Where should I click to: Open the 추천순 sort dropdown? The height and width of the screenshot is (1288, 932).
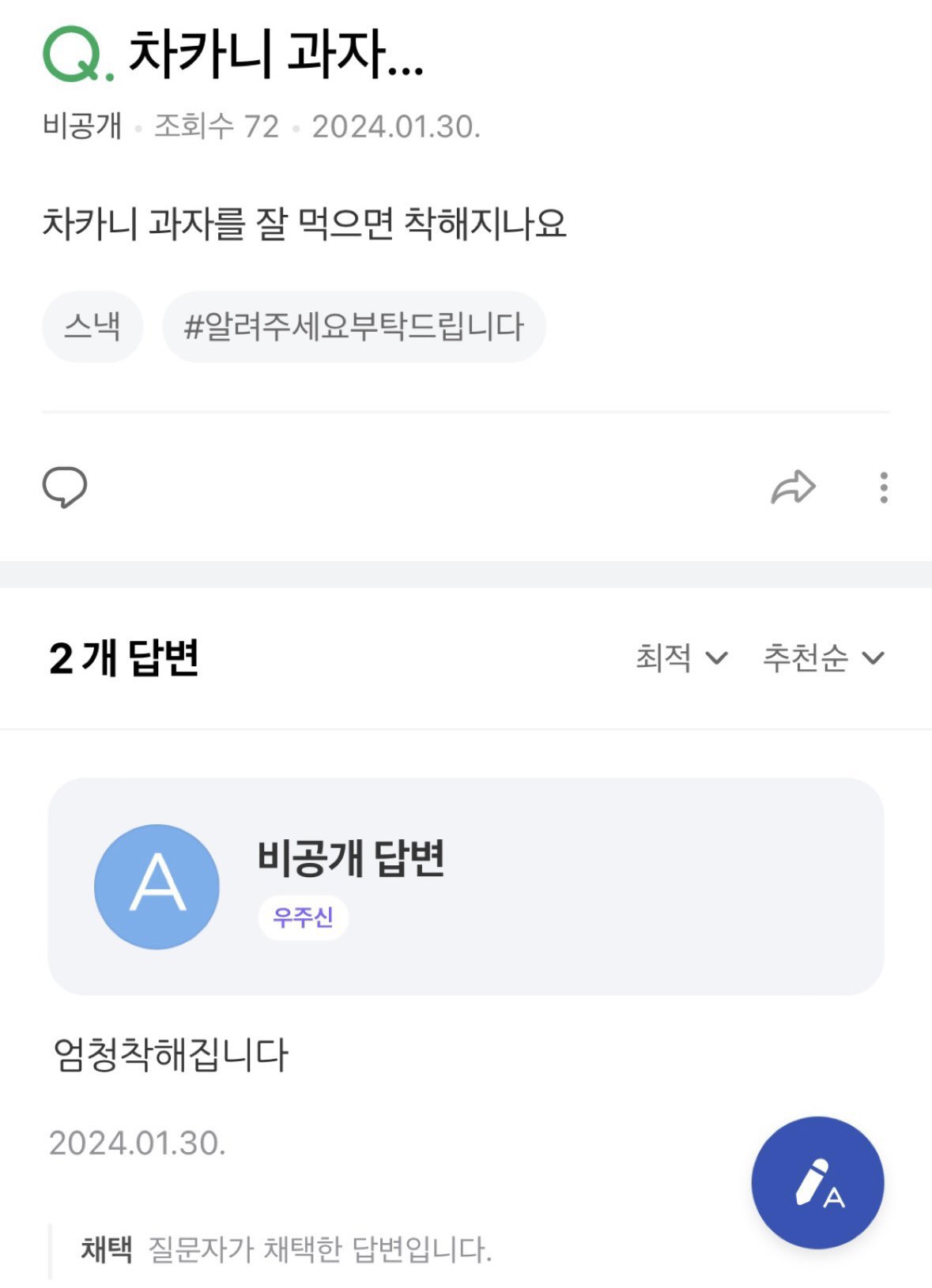822,657
